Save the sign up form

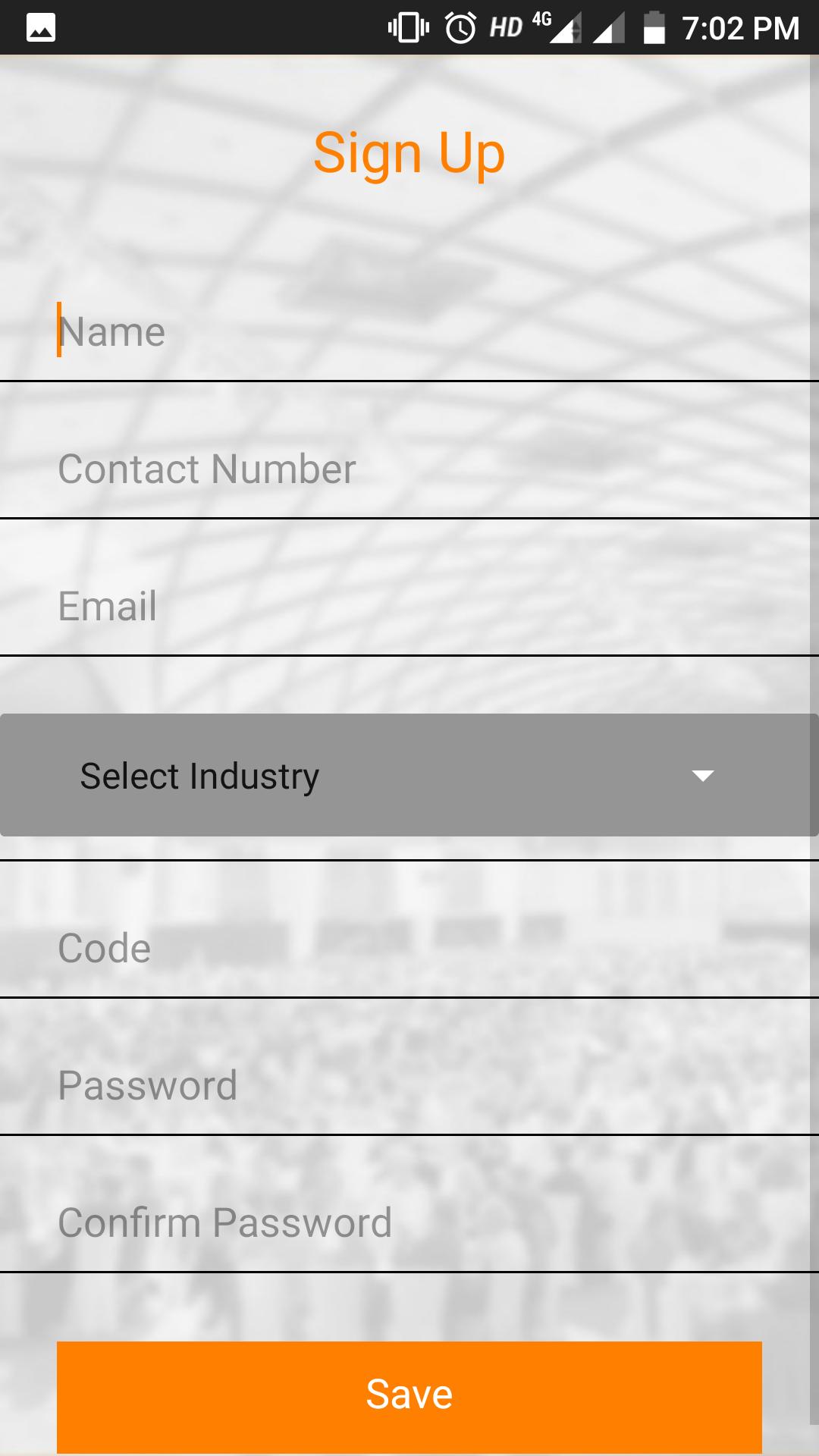pyautogui.click(x=409, y=1395)
